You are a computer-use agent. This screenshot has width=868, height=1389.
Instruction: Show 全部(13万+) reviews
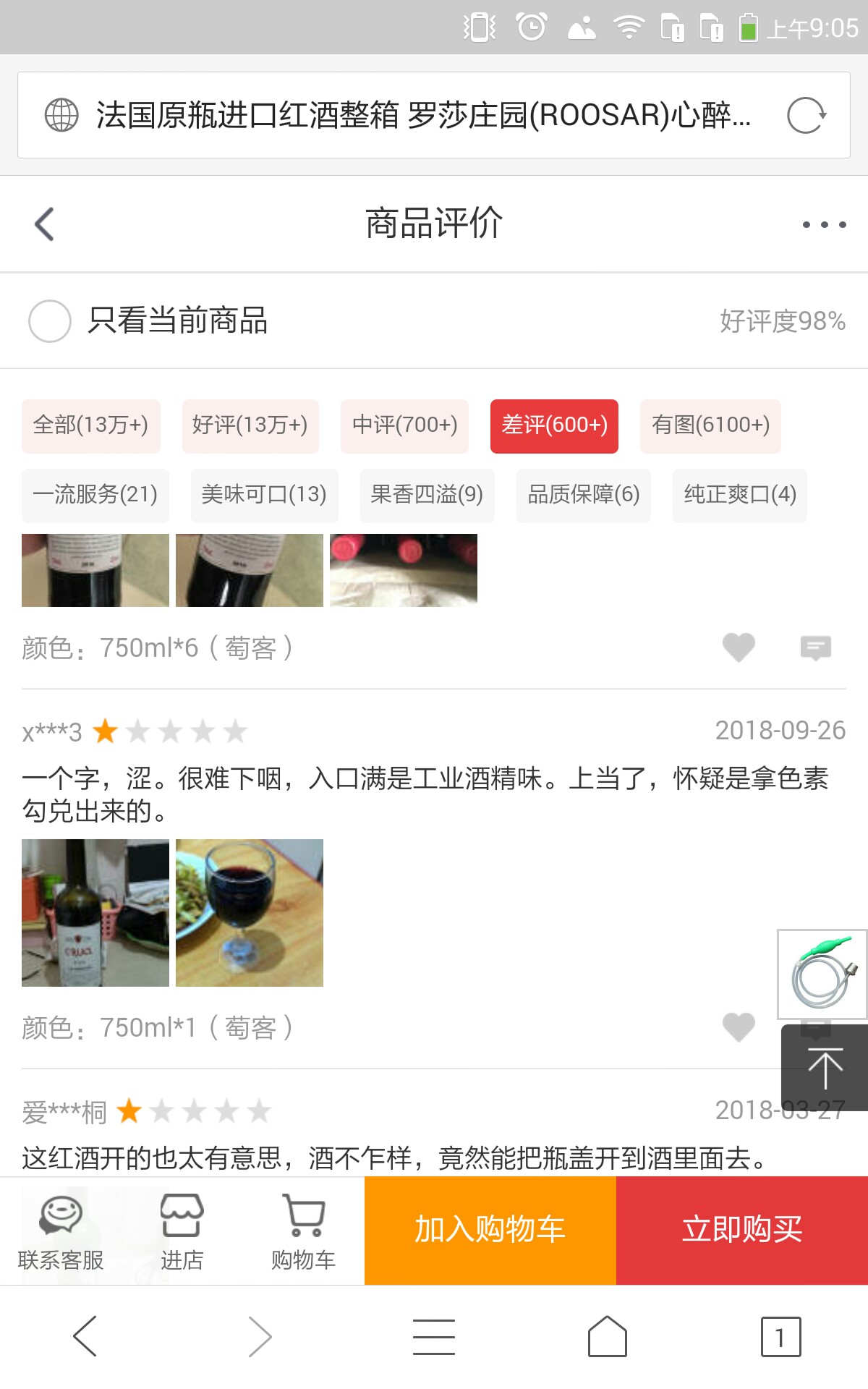coord(91,425)
